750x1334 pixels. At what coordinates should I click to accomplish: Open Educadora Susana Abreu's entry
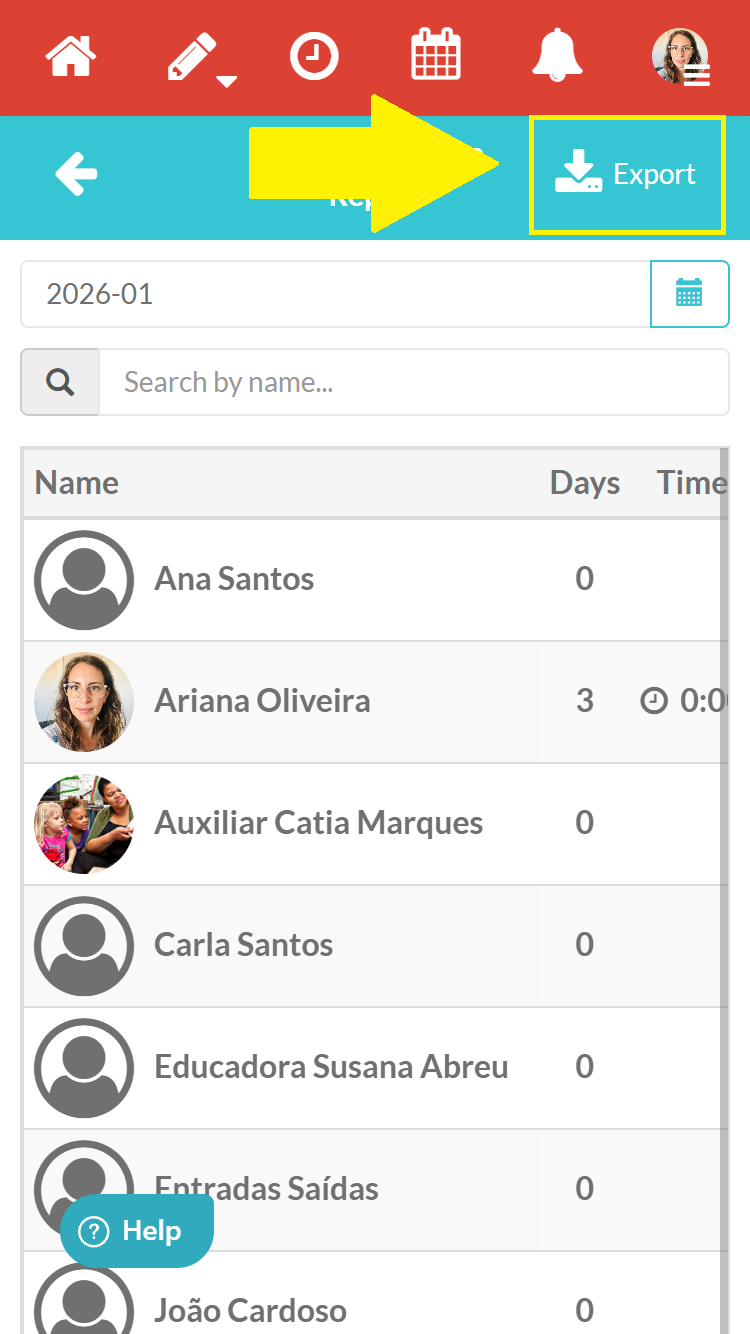331,1067
